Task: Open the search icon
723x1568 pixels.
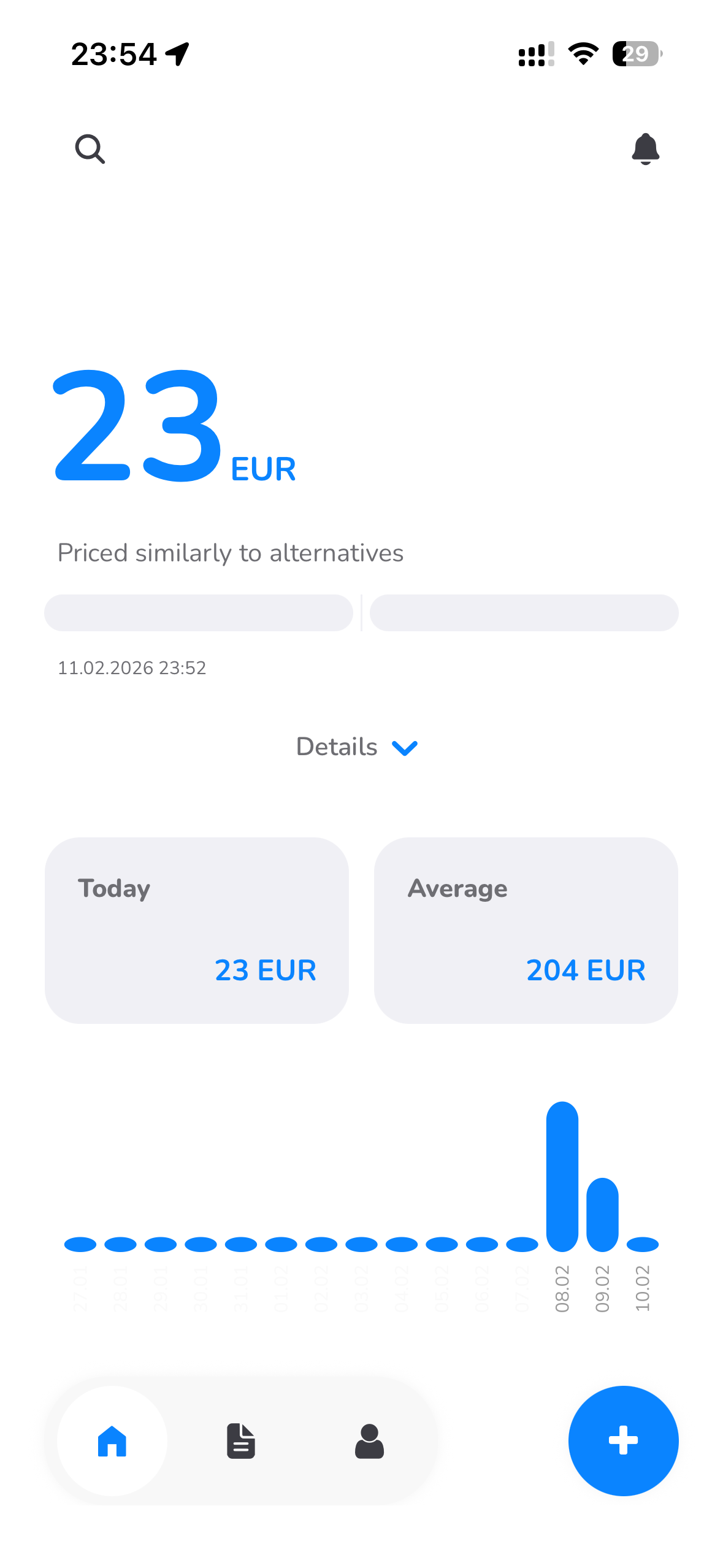Action: 90,149
